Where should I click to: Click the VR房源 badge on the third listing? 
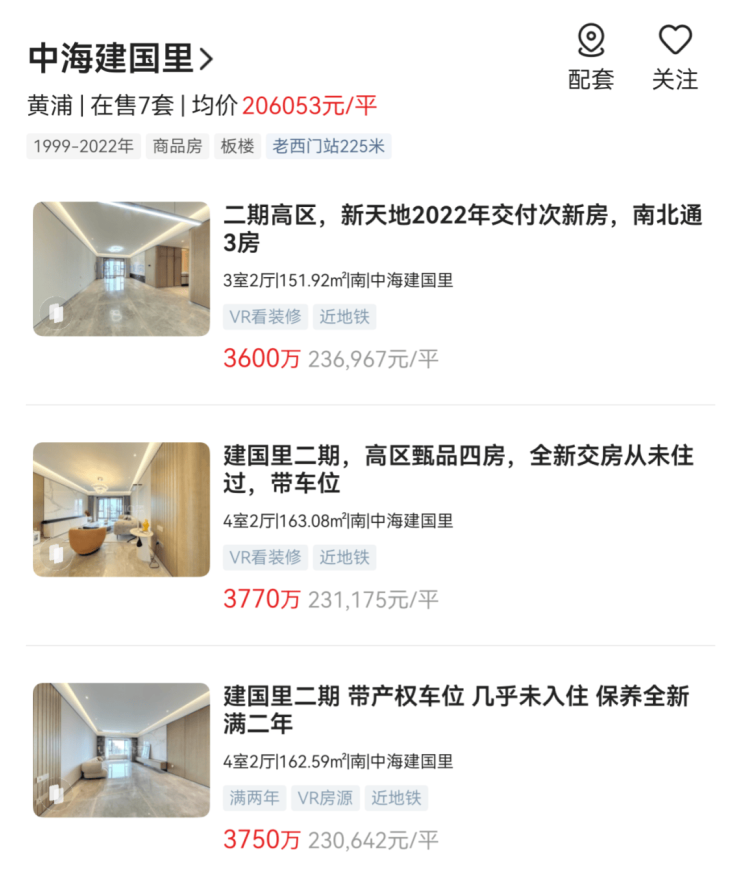tap(326, 798)
